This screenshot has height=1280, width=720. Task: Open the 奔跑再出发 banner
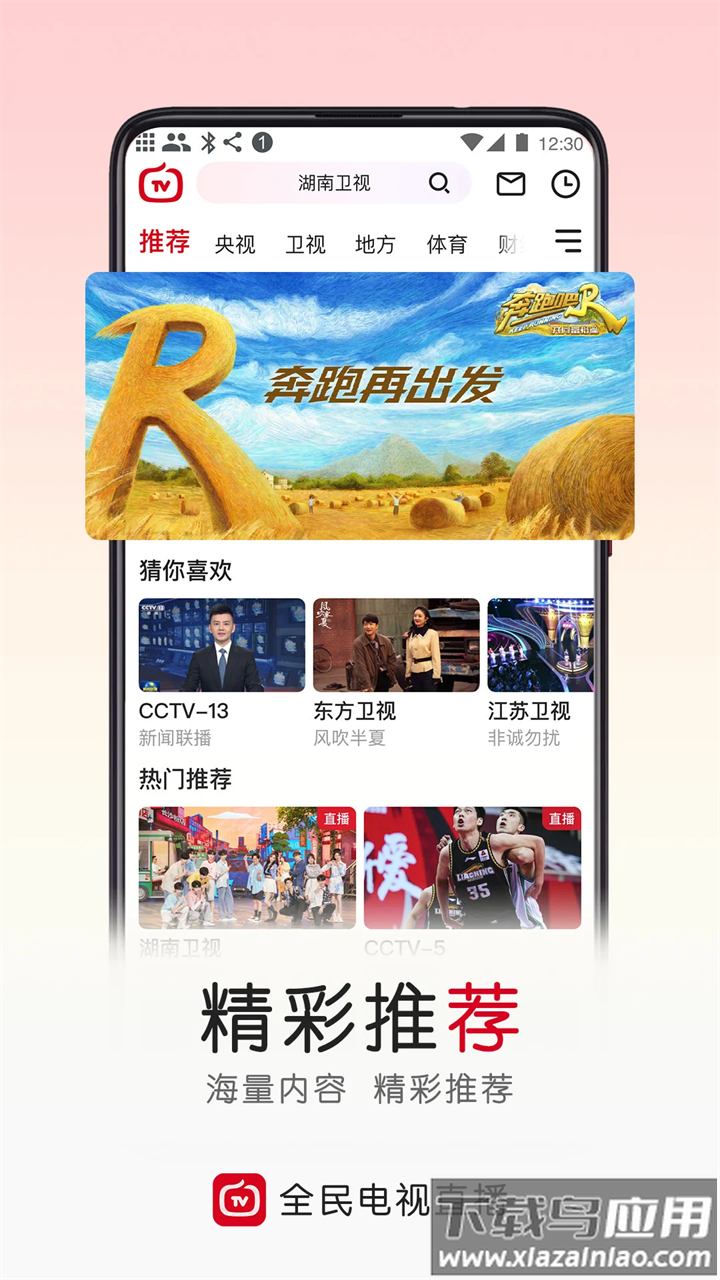click(360, 402)
